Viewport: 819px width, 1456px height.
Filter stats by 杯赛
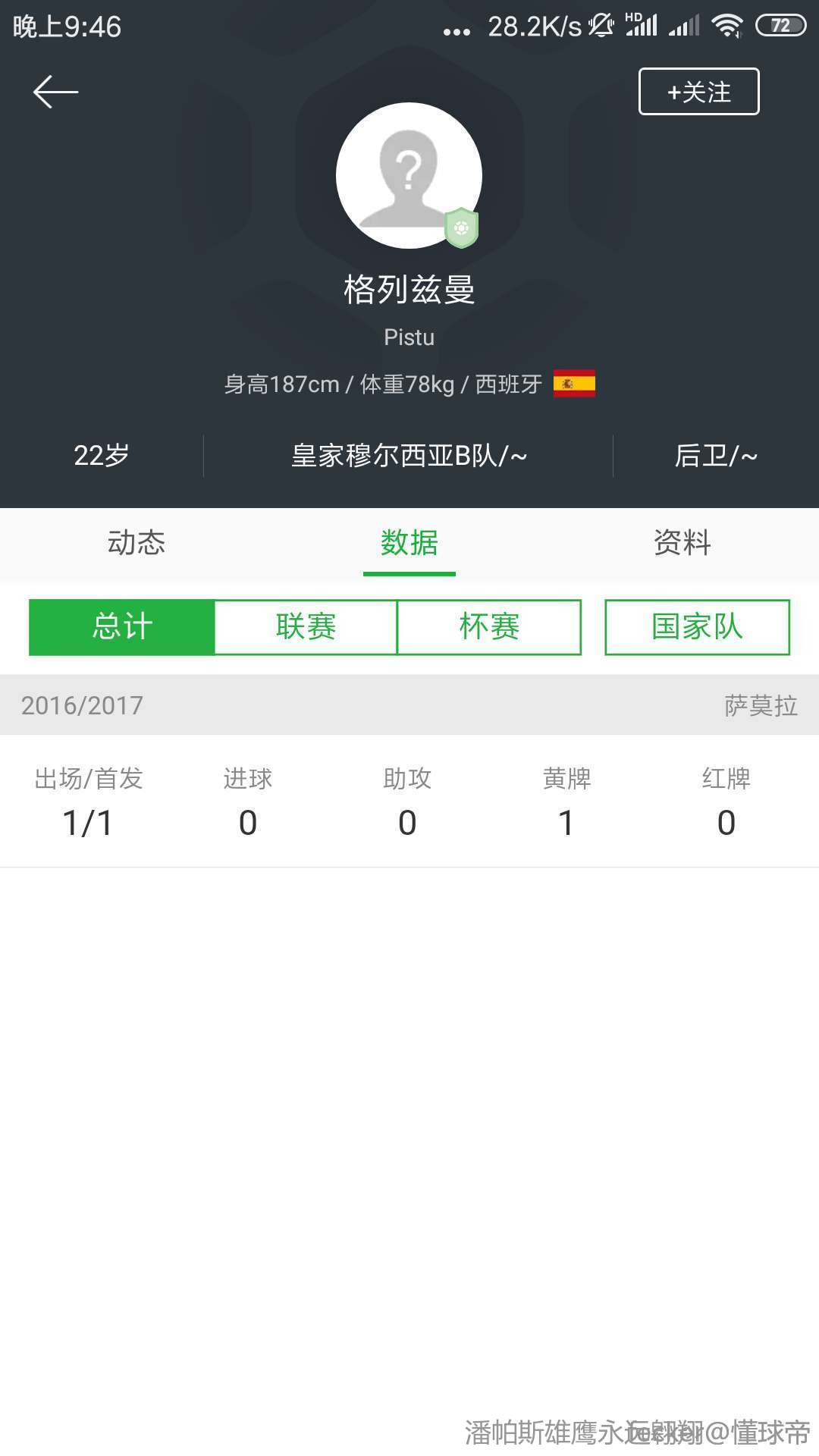point(489,627)
